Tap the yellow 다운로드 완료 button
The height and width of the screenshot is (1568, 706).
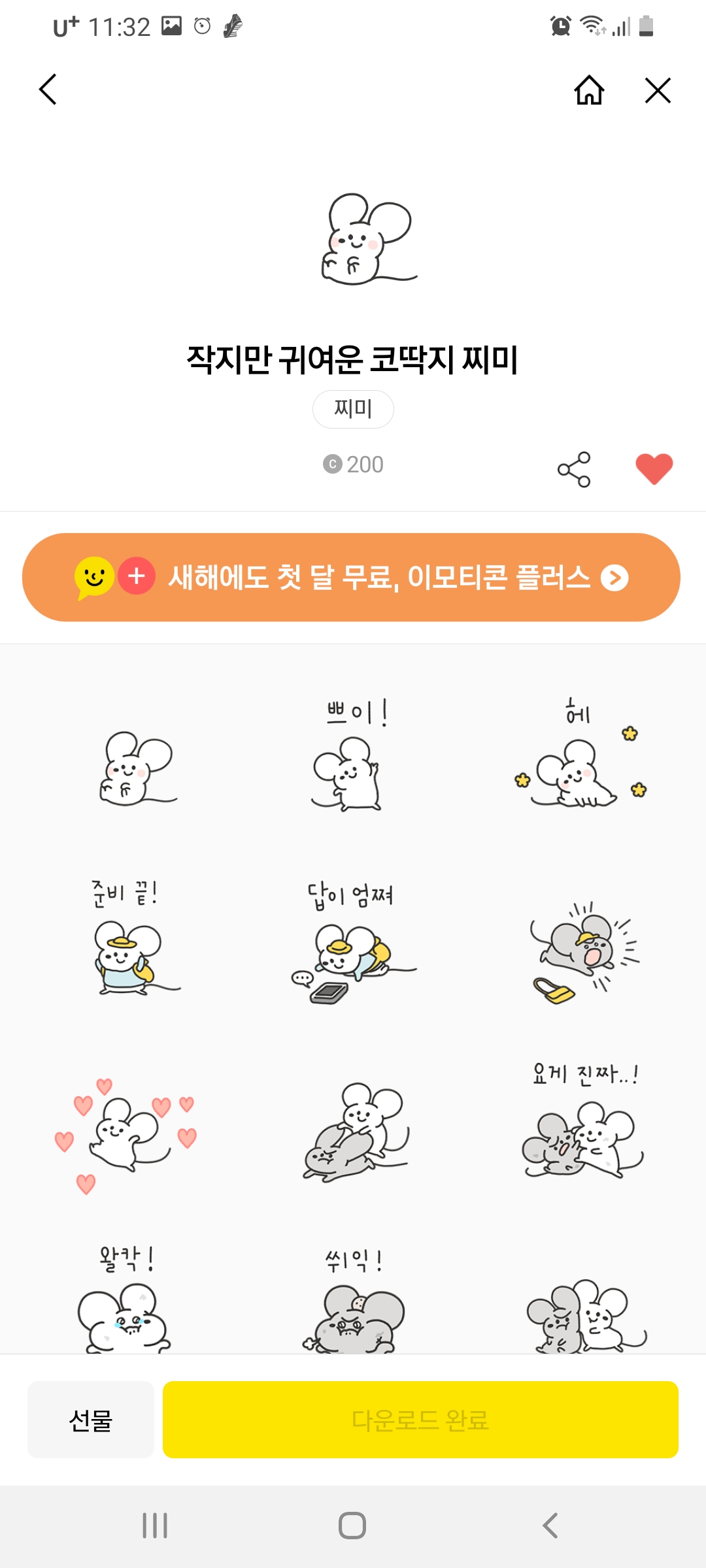pos(420,1419)
